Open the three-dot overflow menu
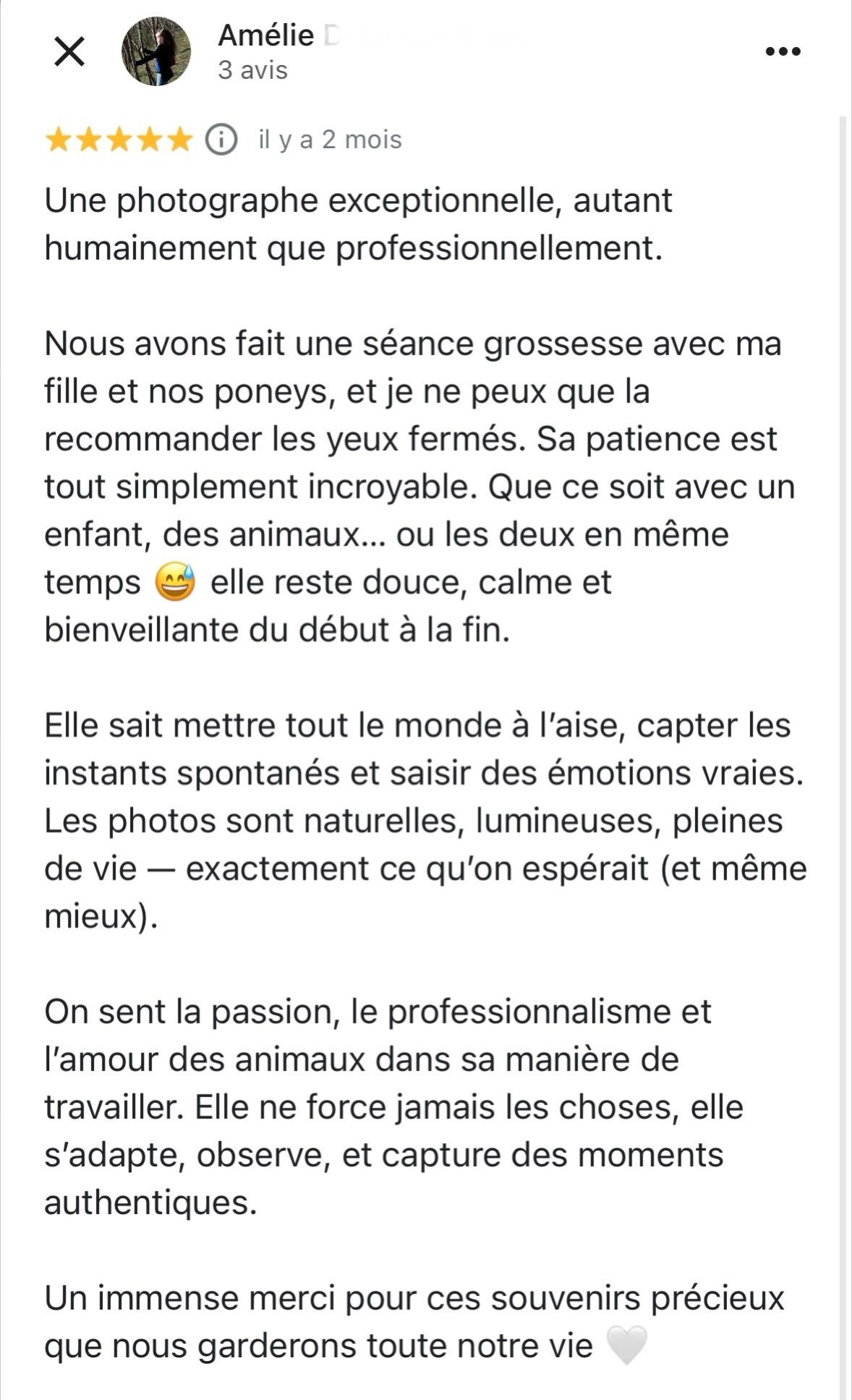This screenshot has width=852, height=1400. click(x=783, y=52)
